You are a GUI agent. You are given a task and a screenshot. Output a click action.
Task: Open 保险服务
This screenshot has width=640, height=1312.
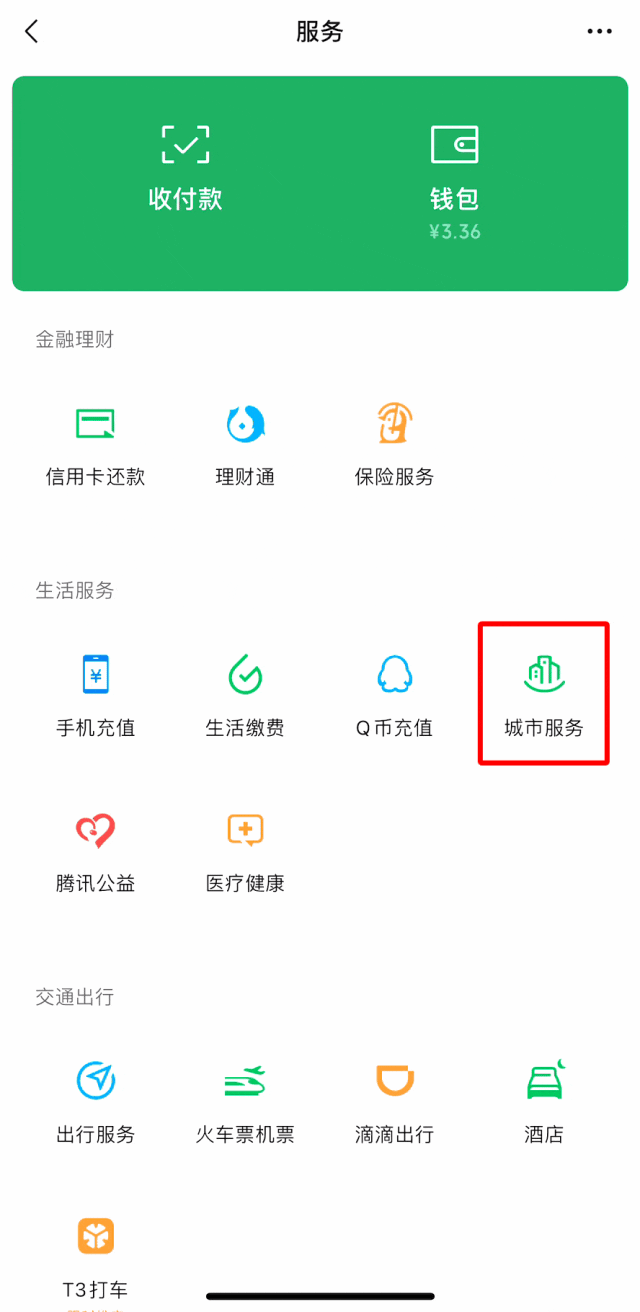point(395,445)
